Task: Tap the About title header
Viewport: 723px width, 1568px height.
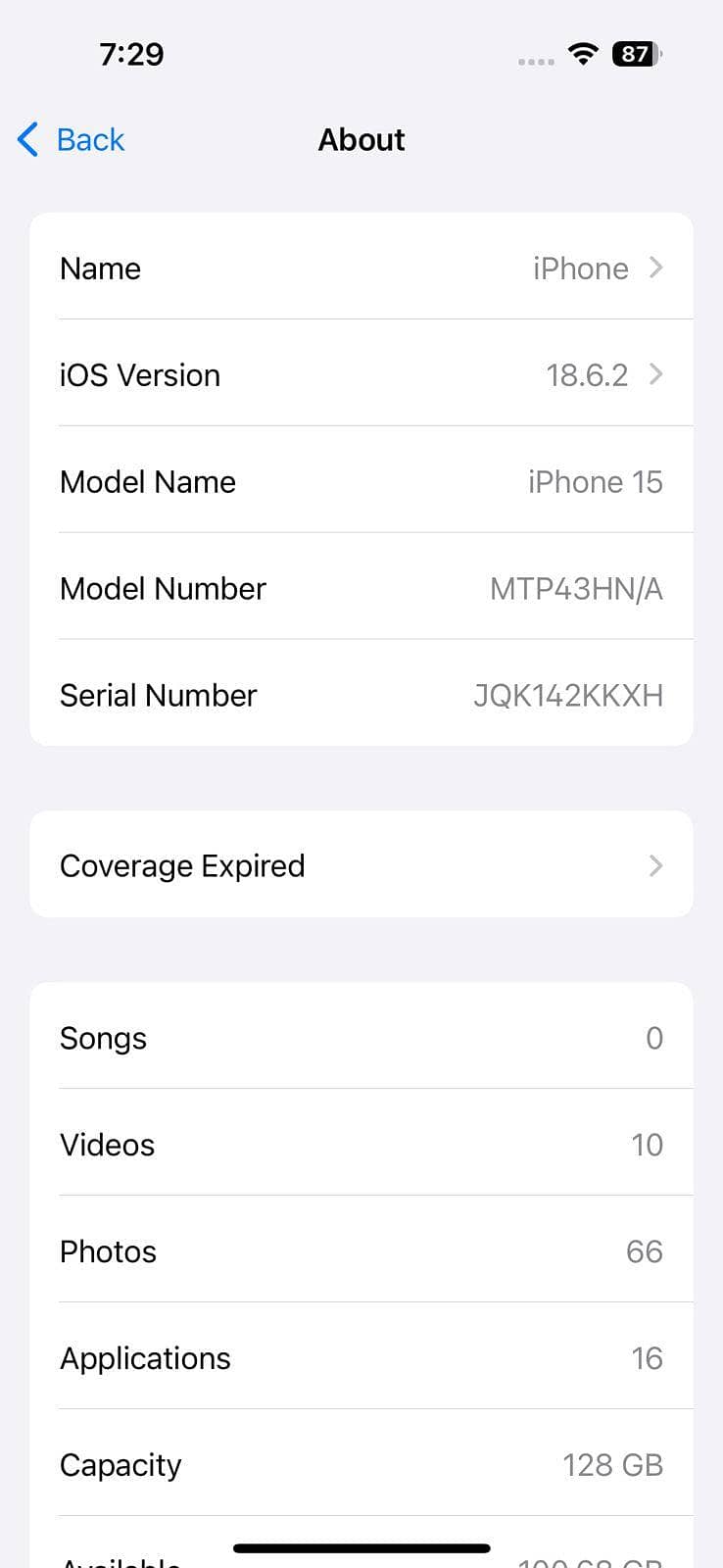Action: pyautogui.click(x=361, y=140)
